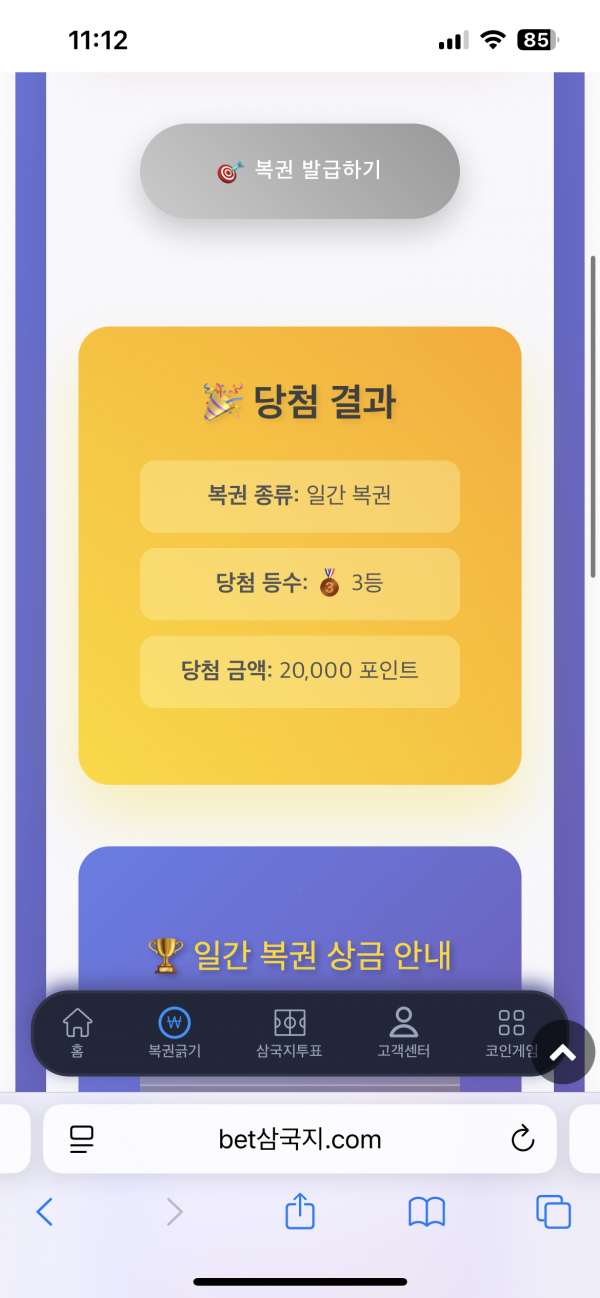Switch to the 복권긁기 tab
Viewport: 600px width, 1298px height.
coord(175,1033)
